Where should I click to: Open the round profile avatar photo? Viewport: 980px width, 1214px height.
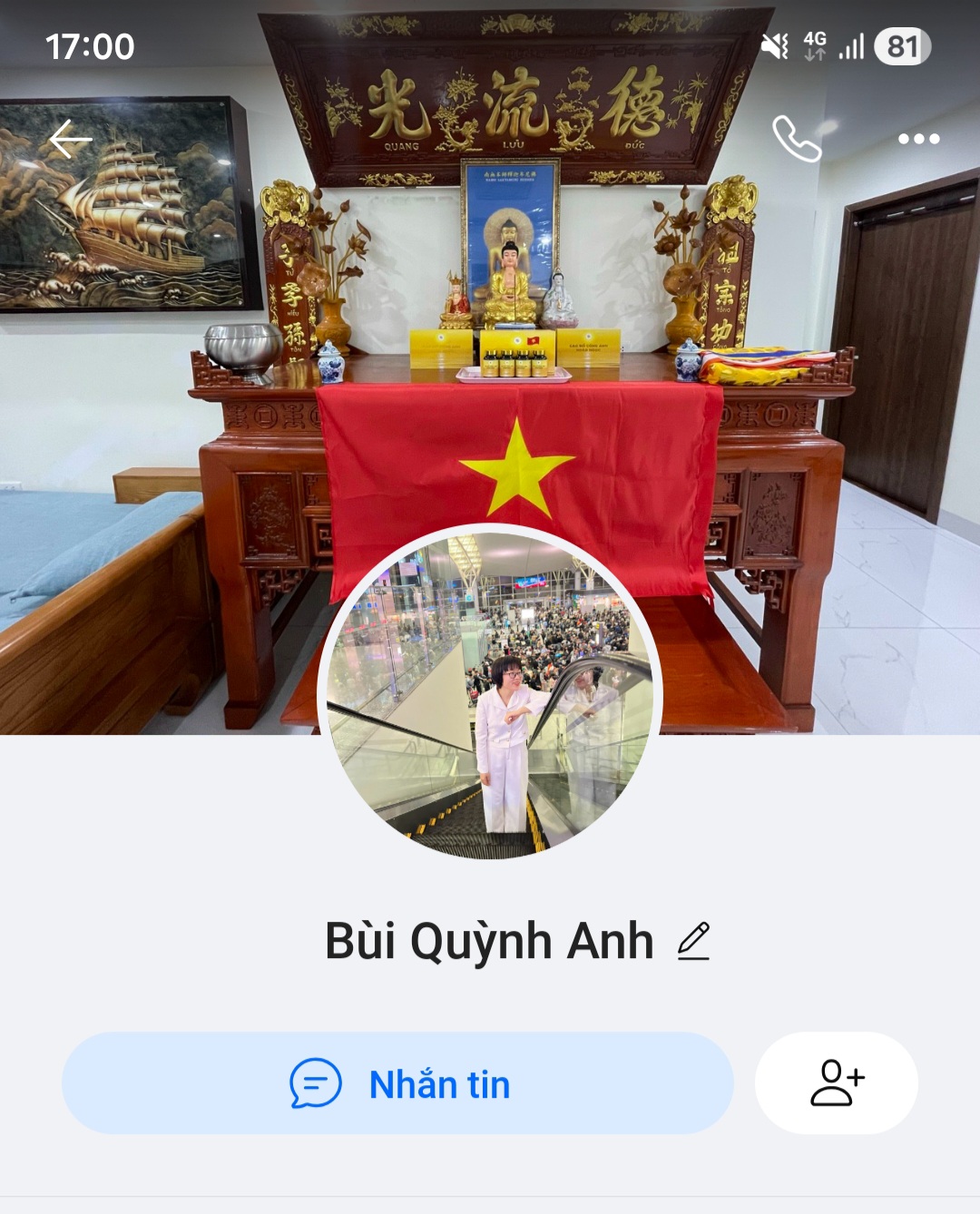tap(490, 694)
